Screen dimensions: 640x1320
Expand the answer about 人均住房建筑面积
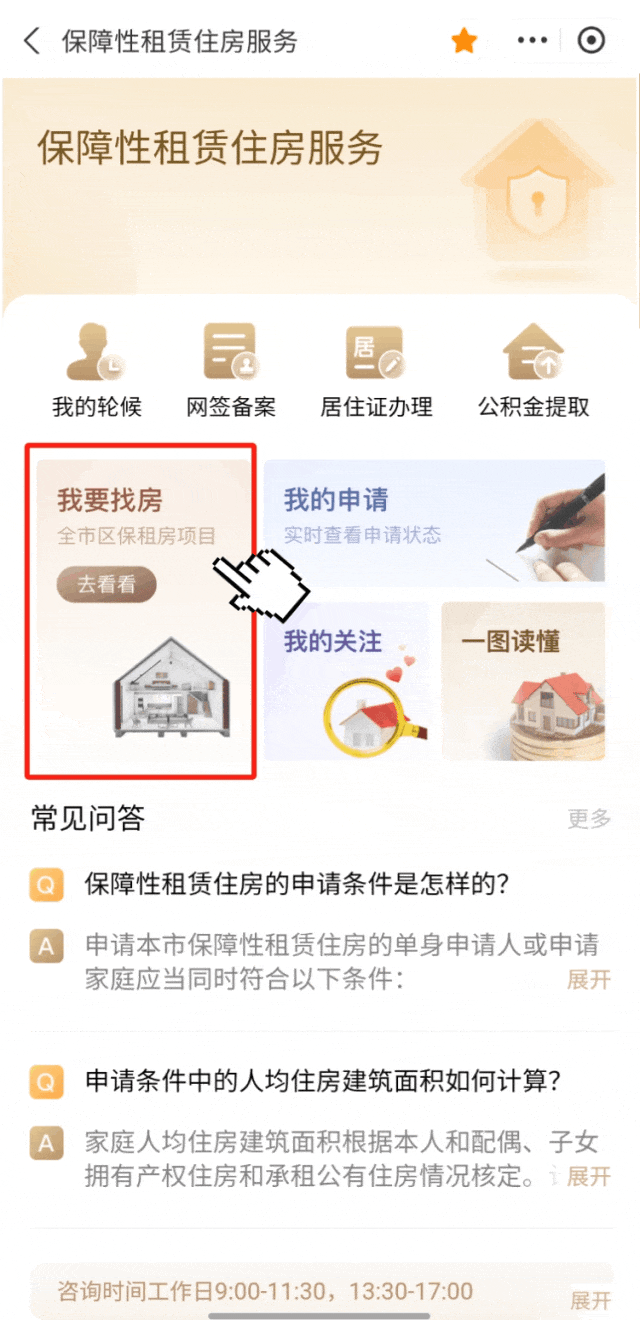589,1176
